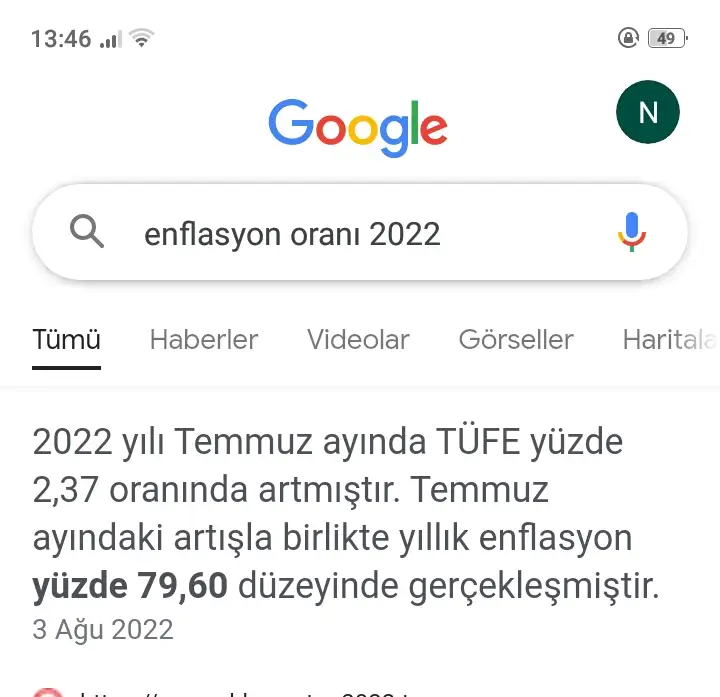Switch to the Haberler tab
Viewport: 720px width, 697px height.
tap(204, 340)
